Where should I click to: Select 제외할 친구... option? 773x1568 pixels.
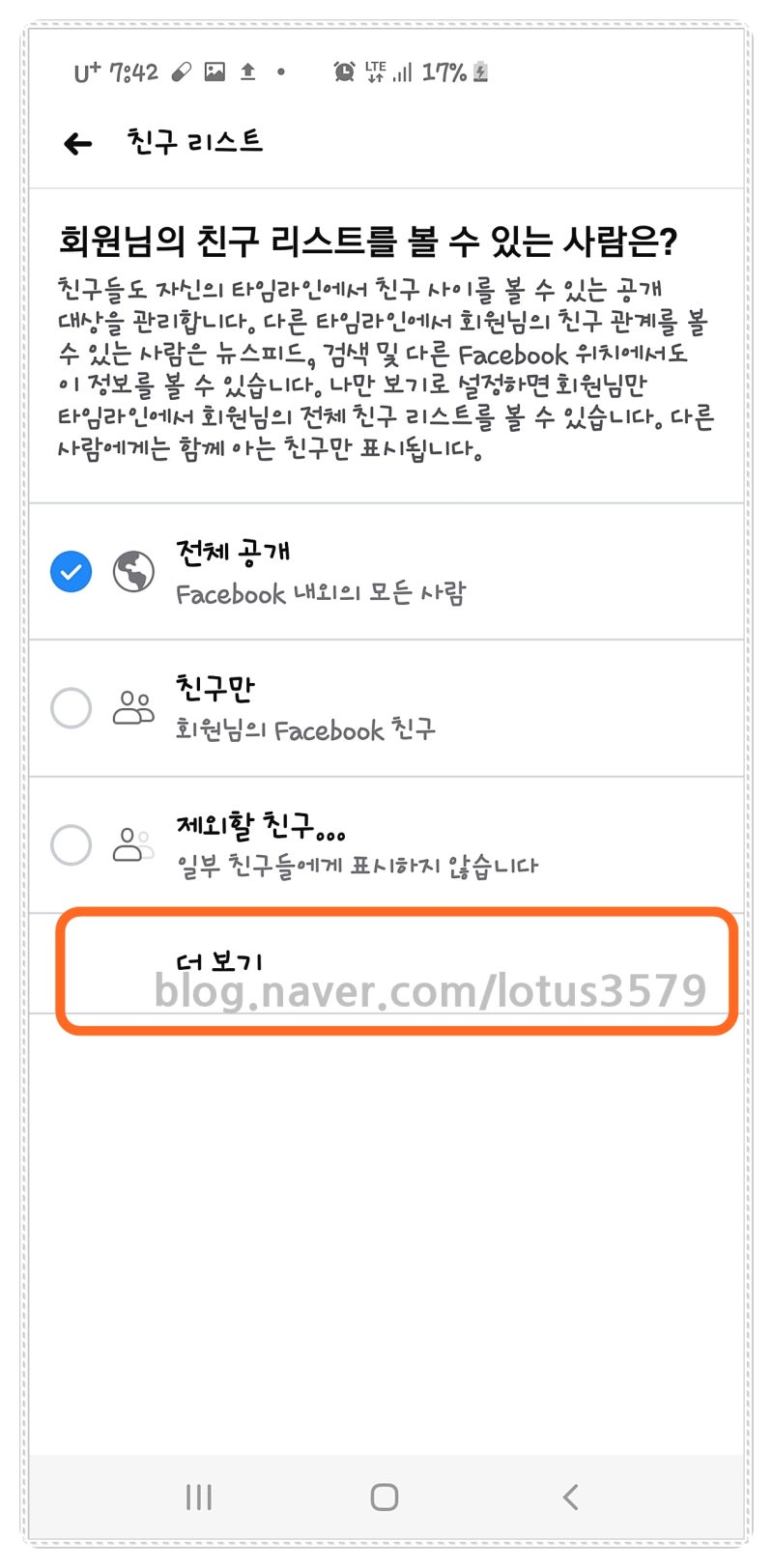[386, 844]
